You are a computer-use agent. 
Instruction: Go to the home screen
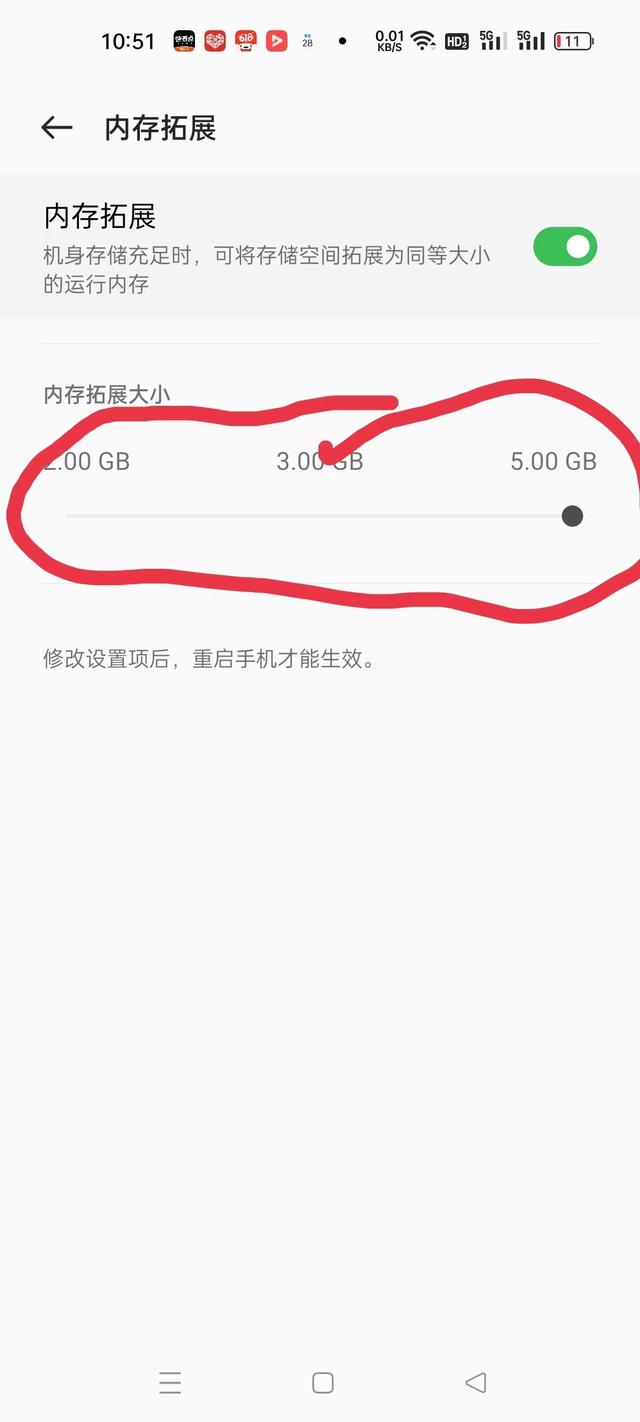pyautogui.click(x=322, y=1383)
